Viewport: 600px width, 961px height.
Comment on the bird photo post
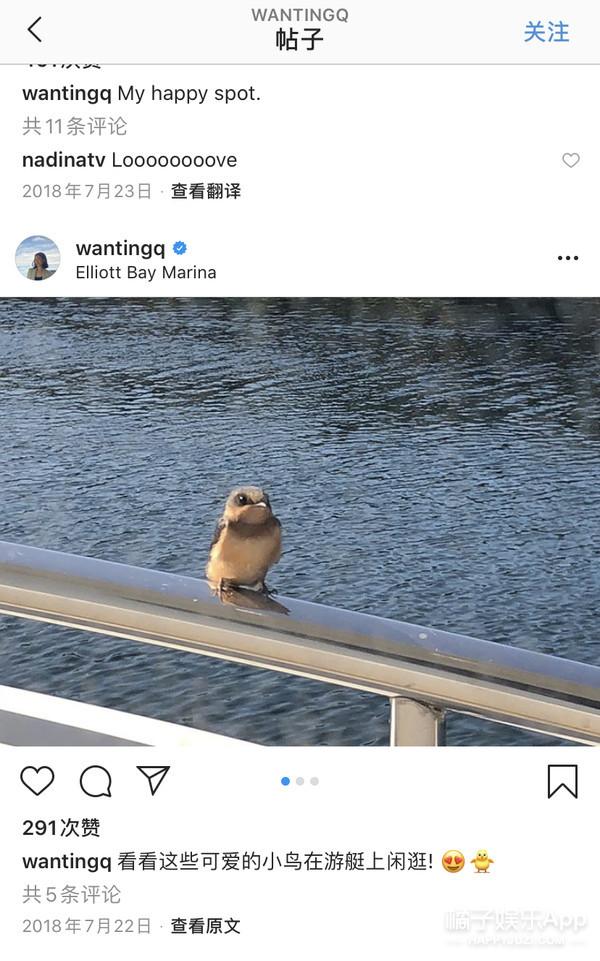95,780
